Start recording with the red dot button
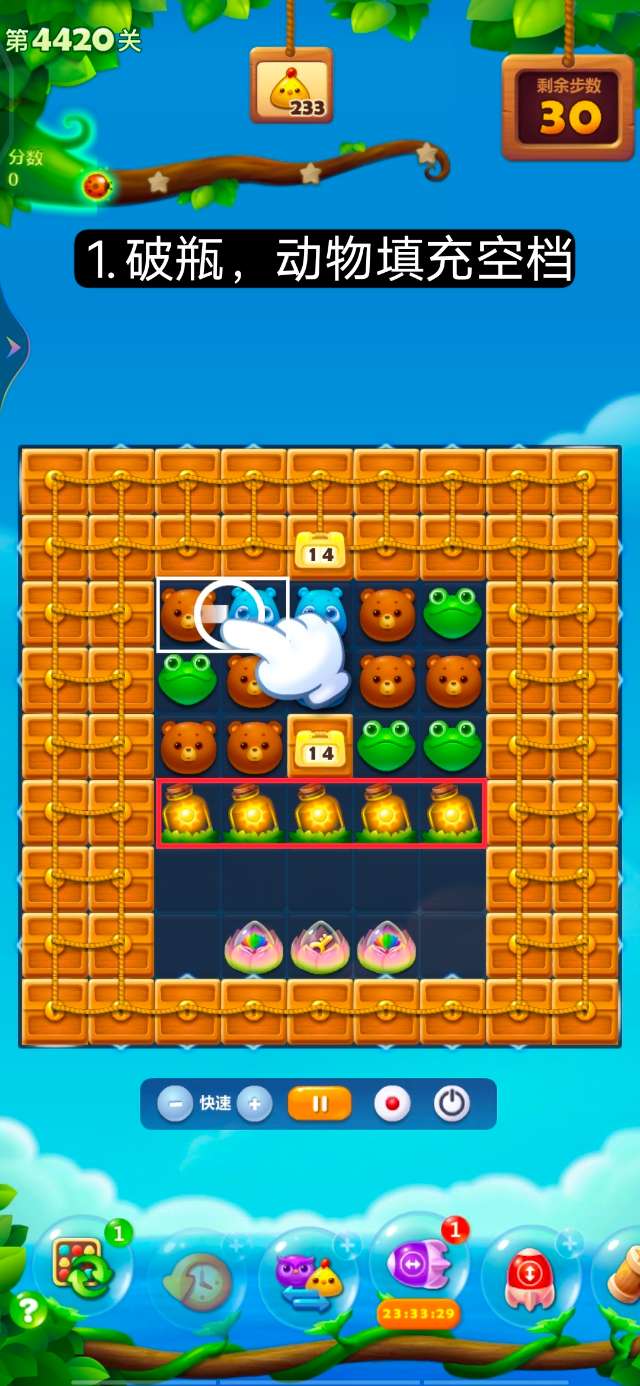 pos(392,1104)
